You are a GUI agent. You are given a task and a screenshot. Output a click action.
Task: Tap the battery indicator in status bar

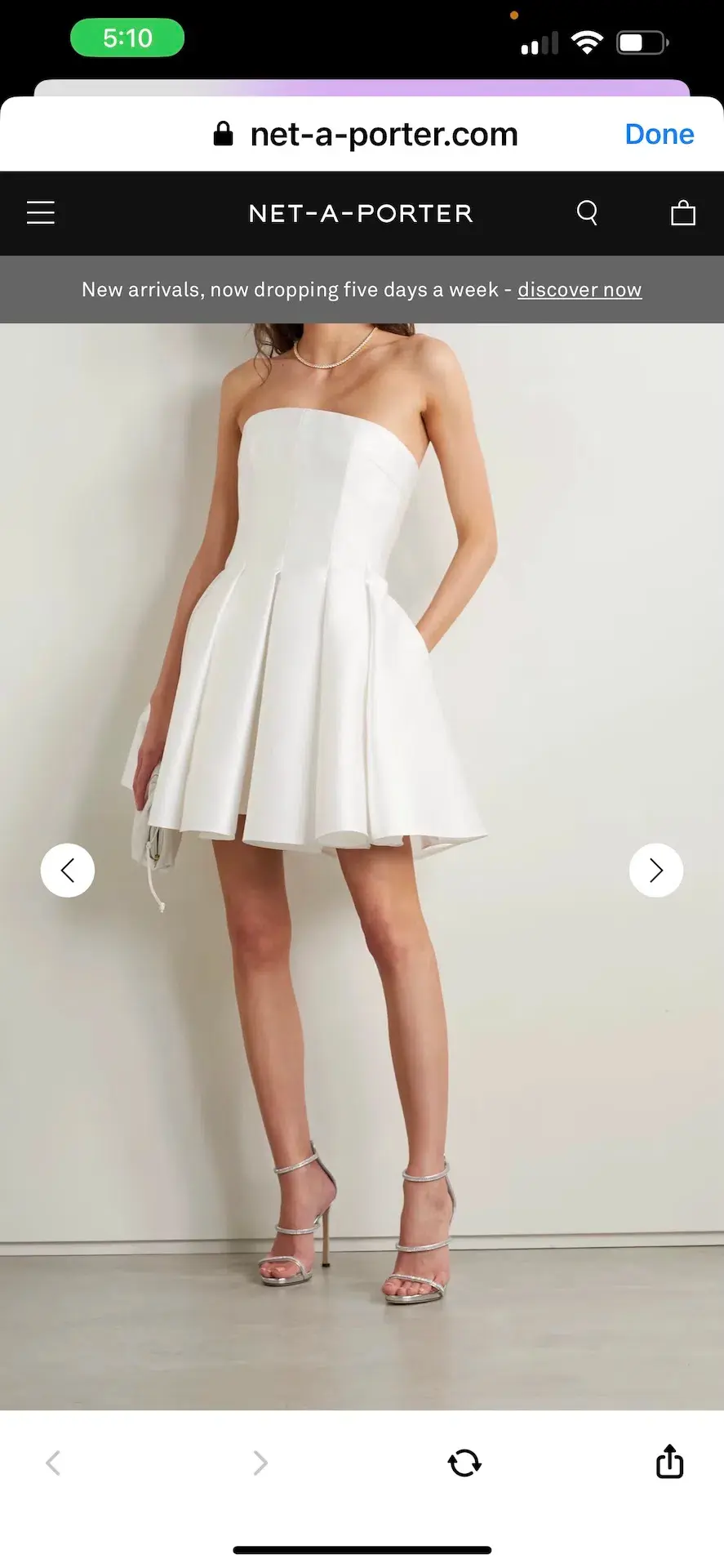click(642, 41)
